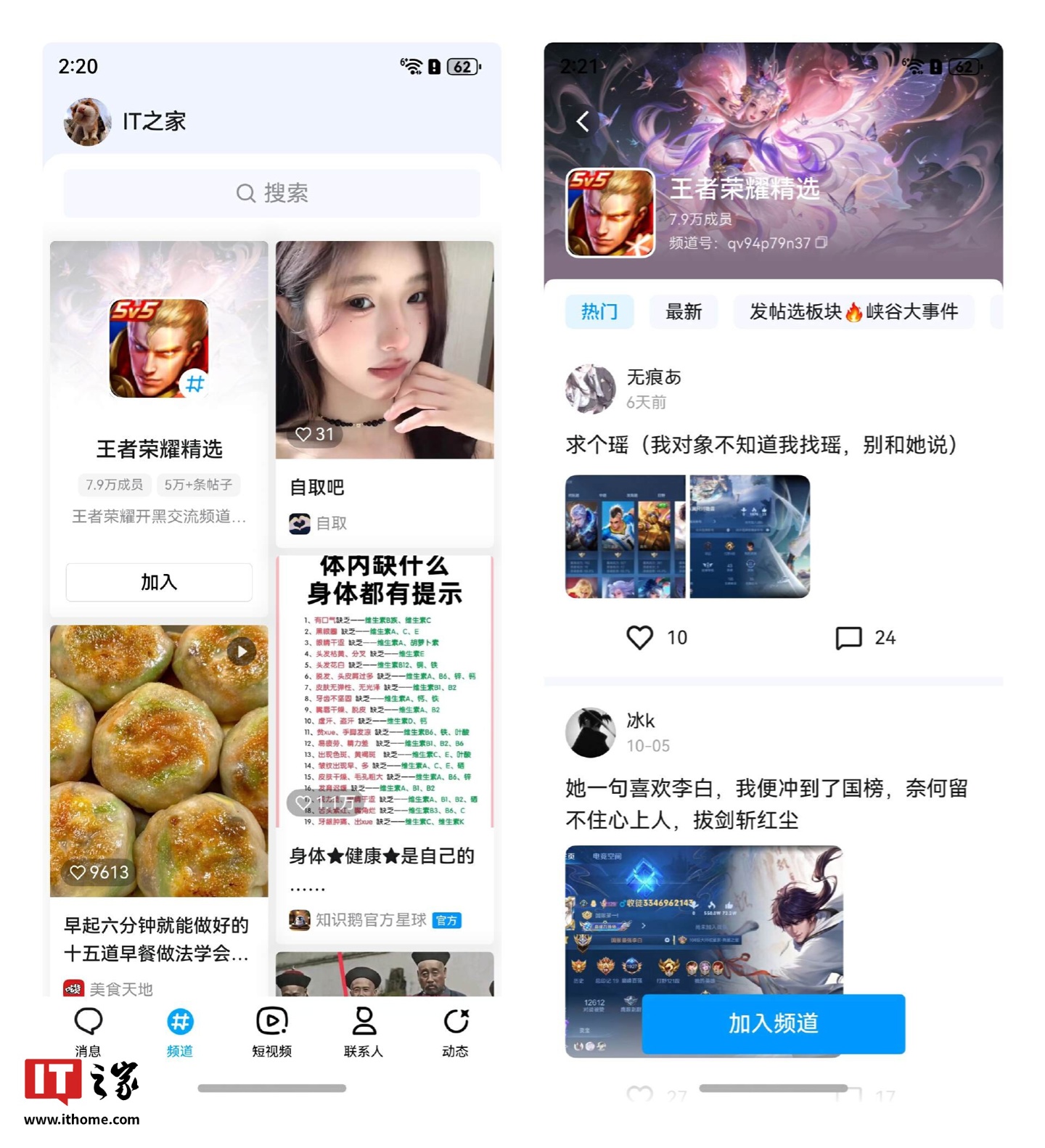The height and width of the screenshot is (1148, 1045).
Task: Join 王者荣耀精选 with the 加入 button
Action: tap(159, 582)
